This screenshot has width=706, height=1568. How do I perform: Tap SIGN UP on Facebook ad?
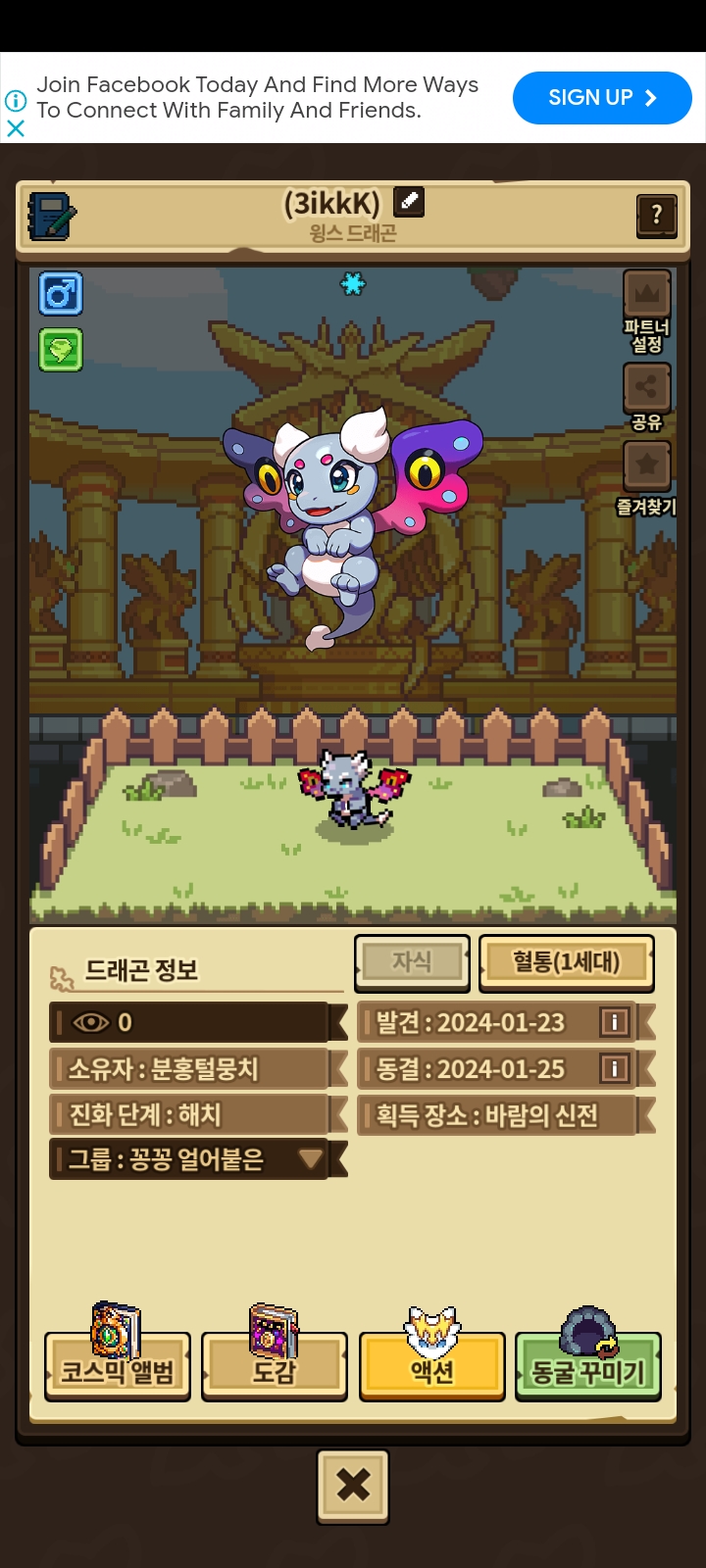pos(601,98)
